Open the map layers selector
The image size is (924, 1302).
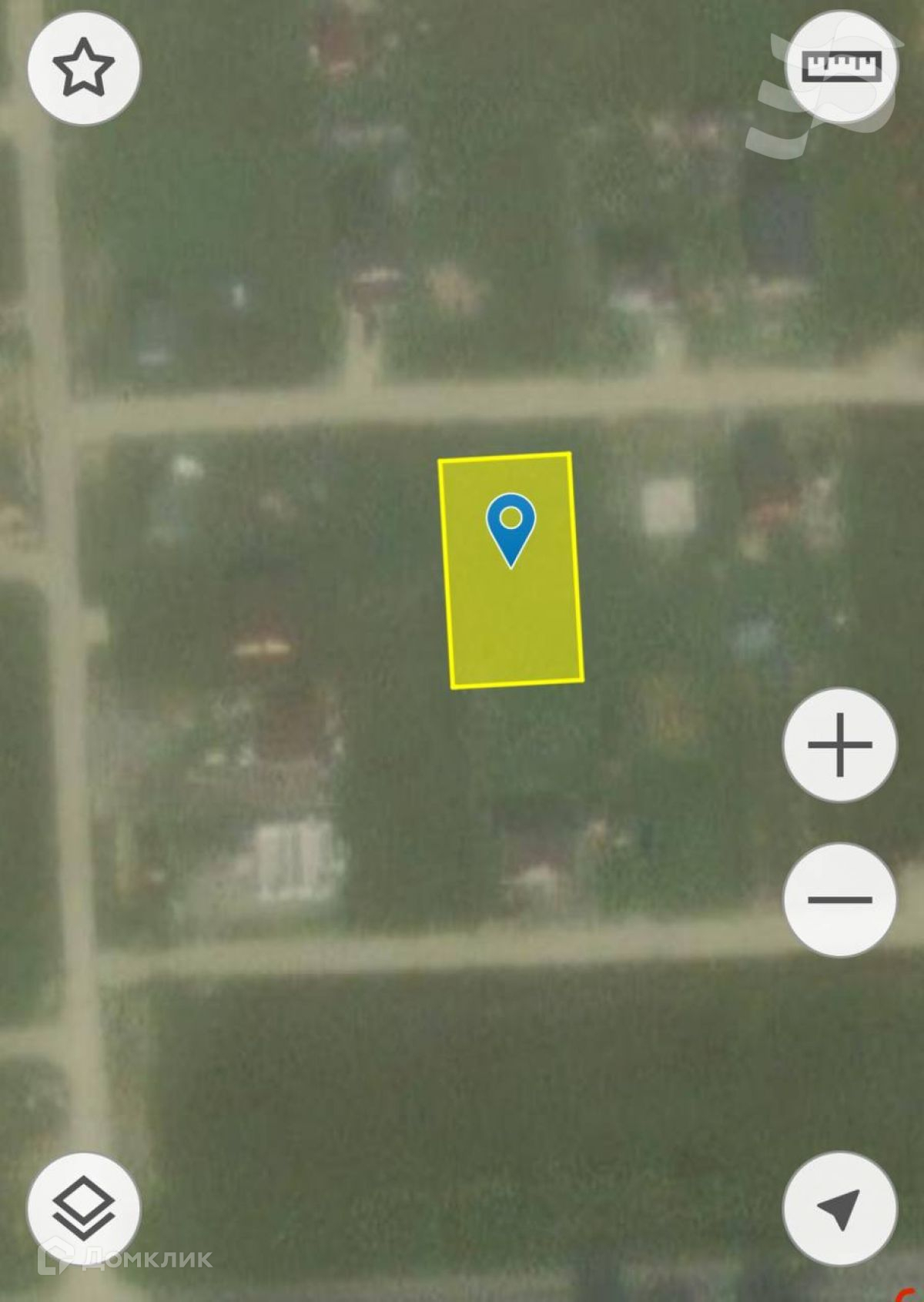[84, 1208]
